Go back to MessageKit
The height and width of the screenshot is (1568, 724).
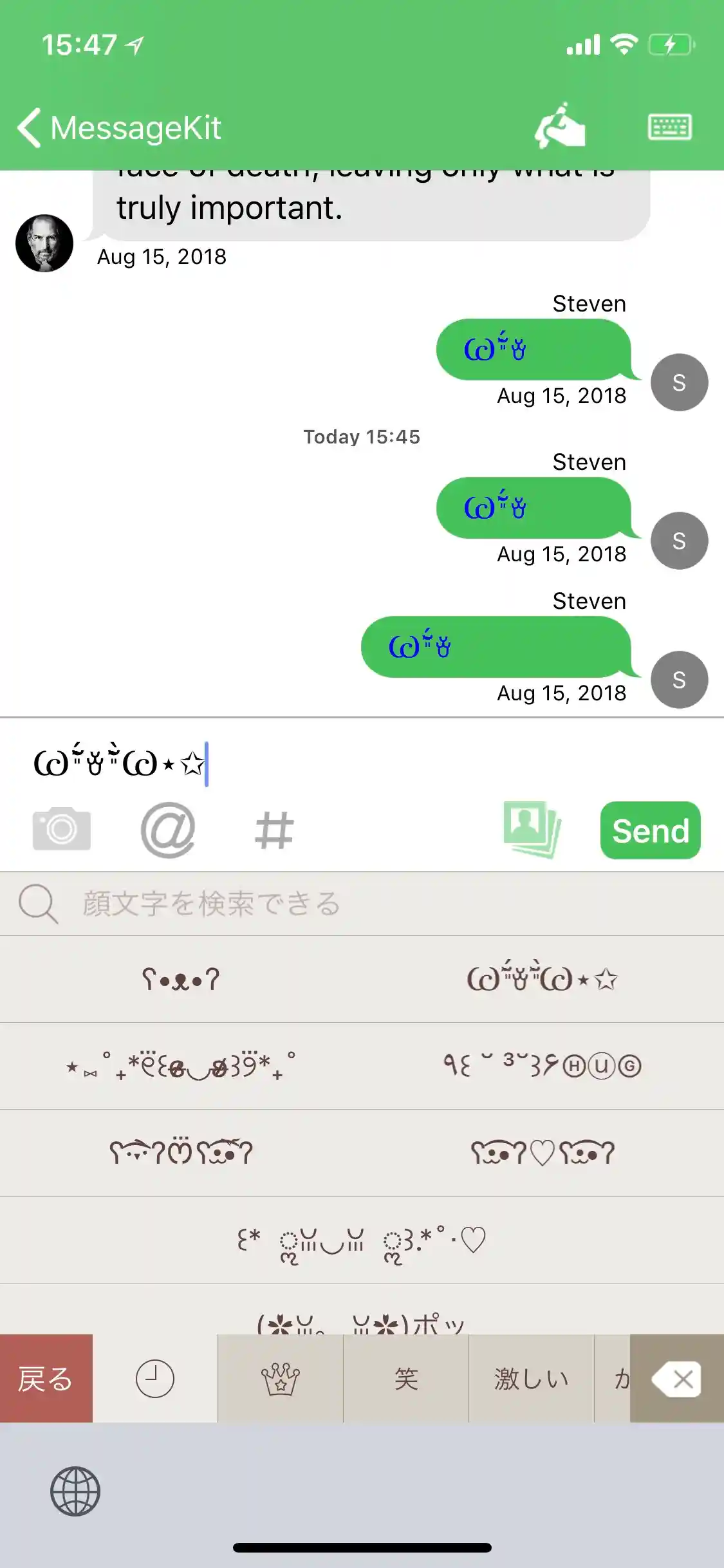[x=119, y=127]
